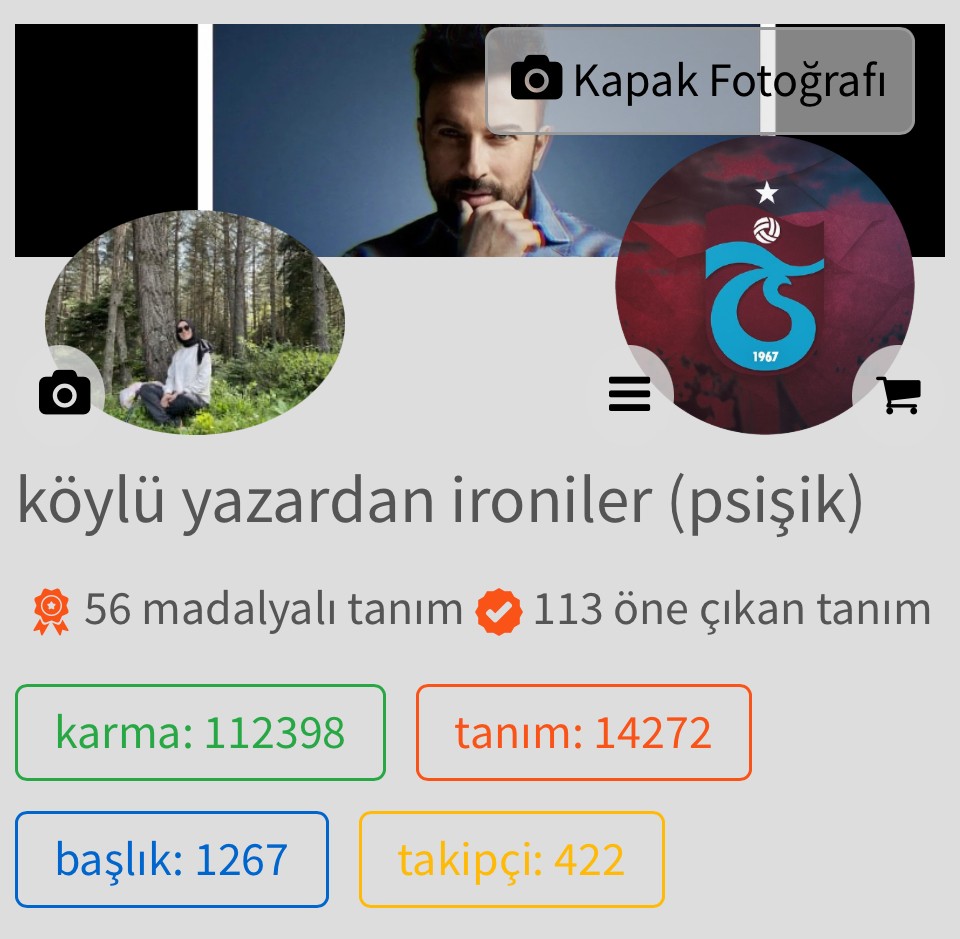View the karma: 112398 chip
The width and height of the screenshot is (960, 939).
[200, 732]
